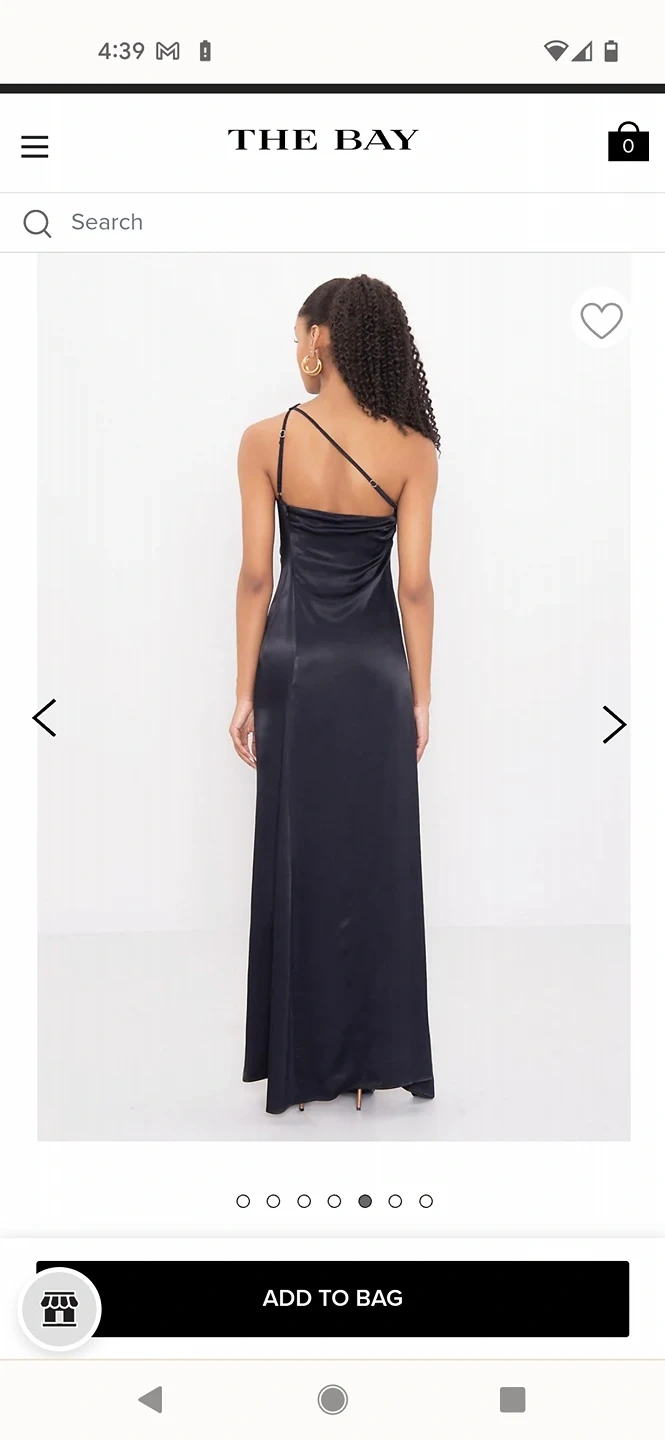665x1440 pixels.
Task: Go back with system back button
Action: [151, 1399]
